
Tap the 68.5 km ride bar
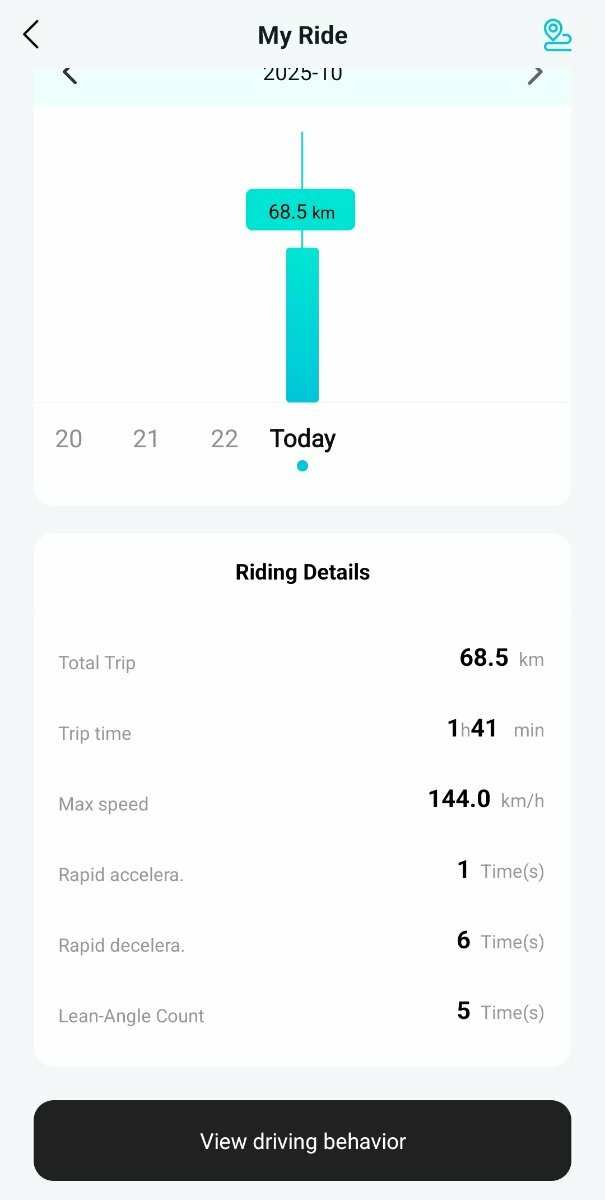click(302, 324)
